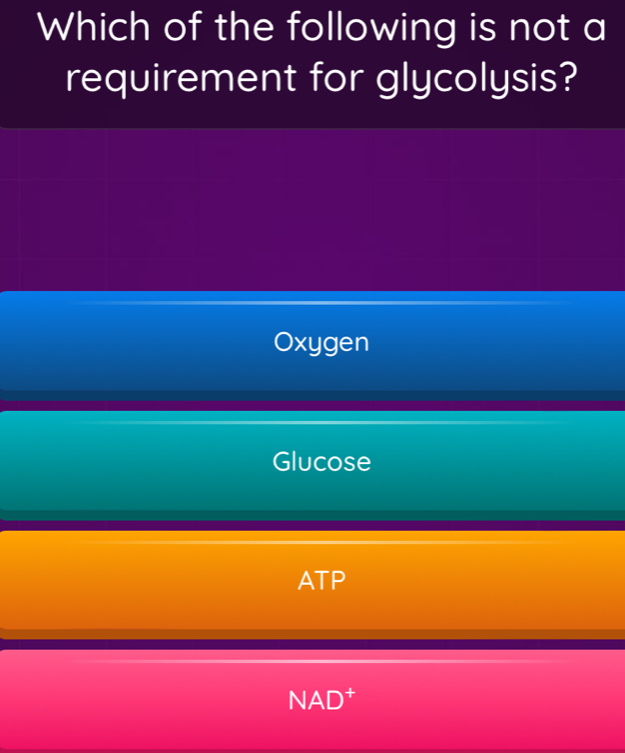Choose Glucose as the answer
Screen dimensions: 625x753
(x=320, y=462)
